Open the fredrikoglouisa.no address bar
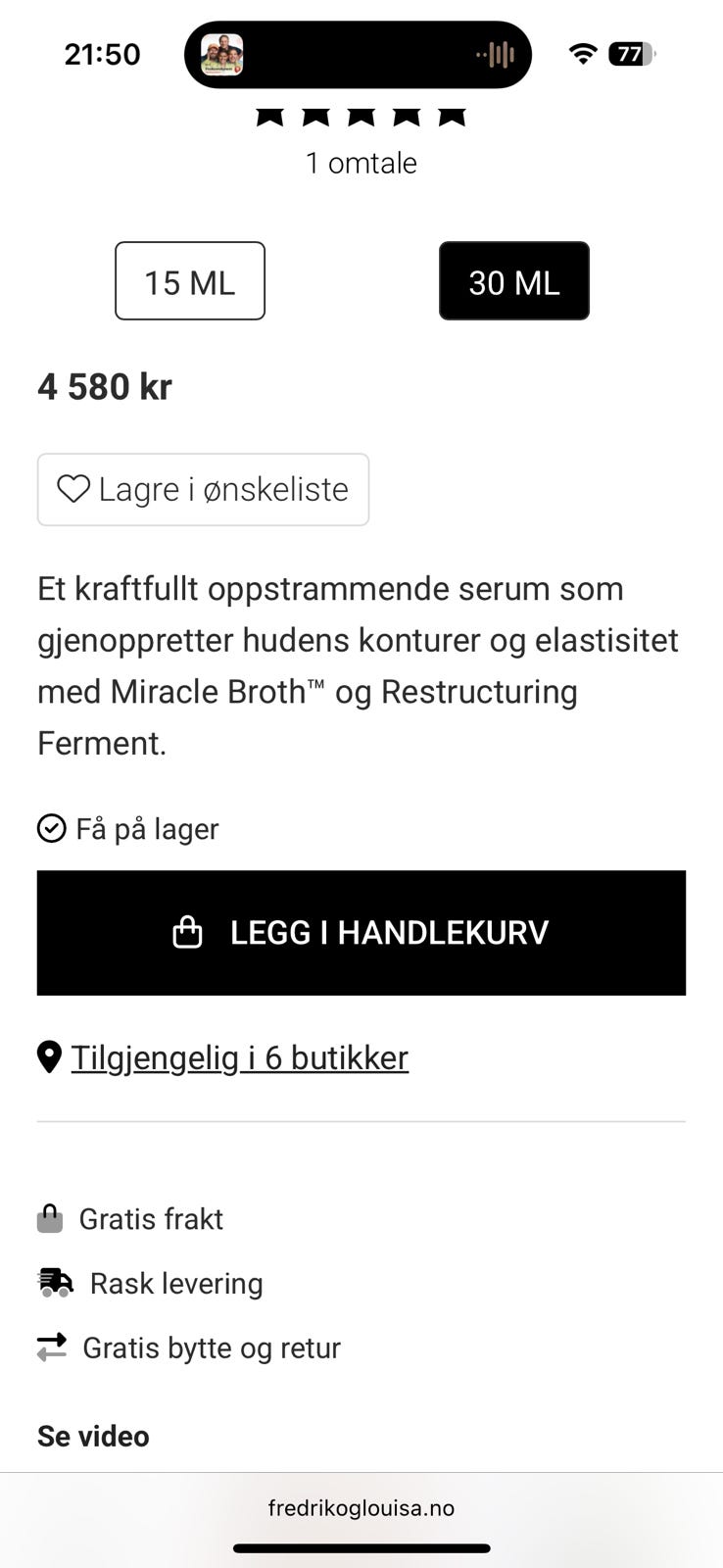This screenshot has height=1568, width=723. [x=361, y=1508]
